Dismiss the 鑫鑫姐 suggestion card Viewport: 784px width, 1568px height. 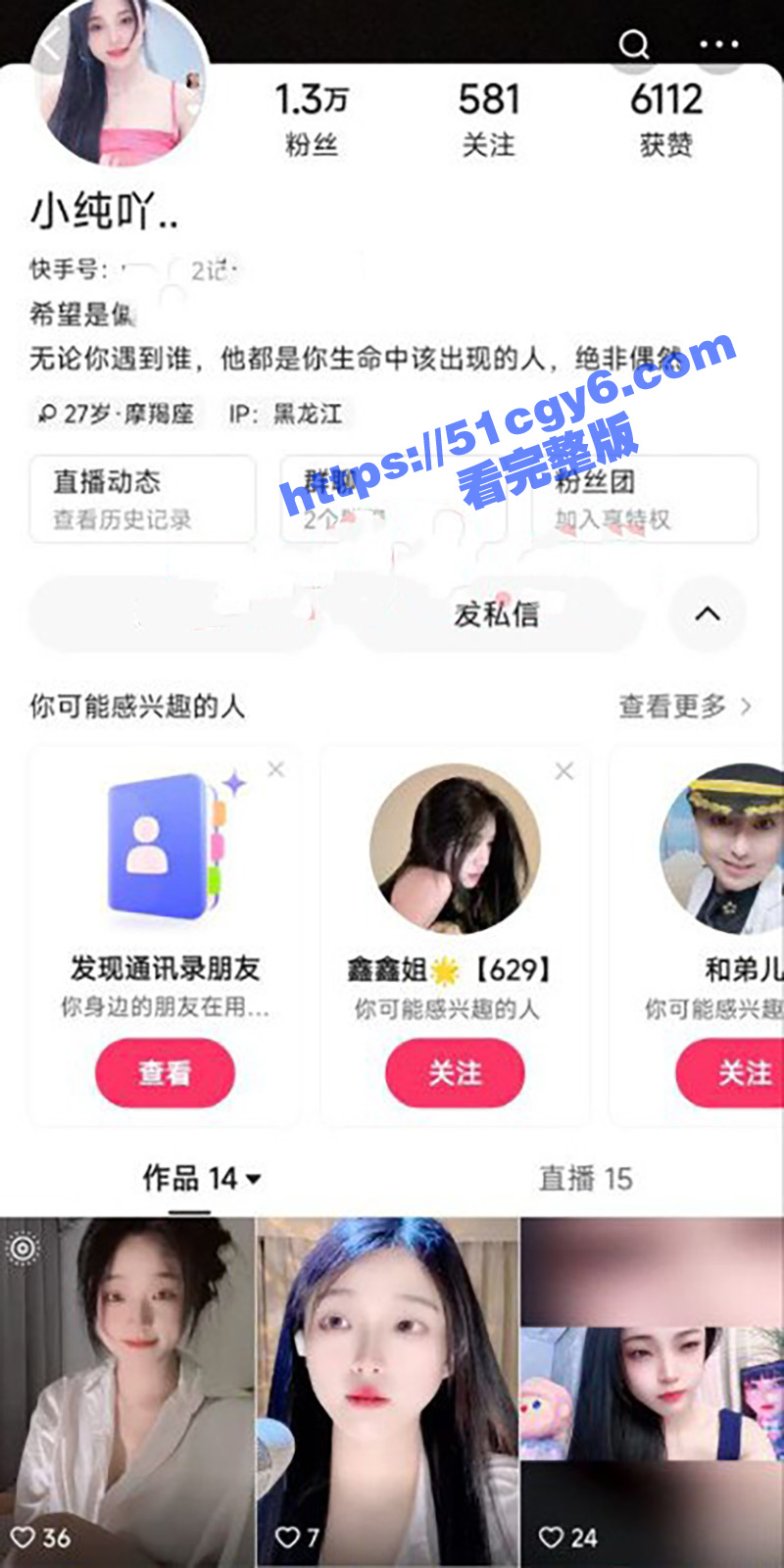click(564, 772)
